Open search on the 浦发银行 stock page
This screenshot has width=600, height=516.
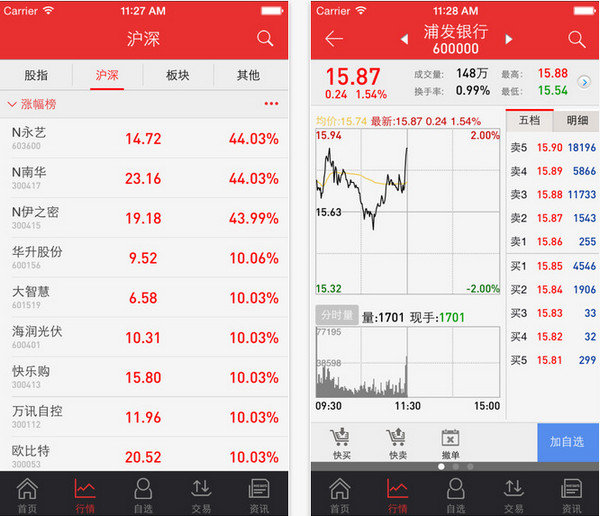(577, 39)
